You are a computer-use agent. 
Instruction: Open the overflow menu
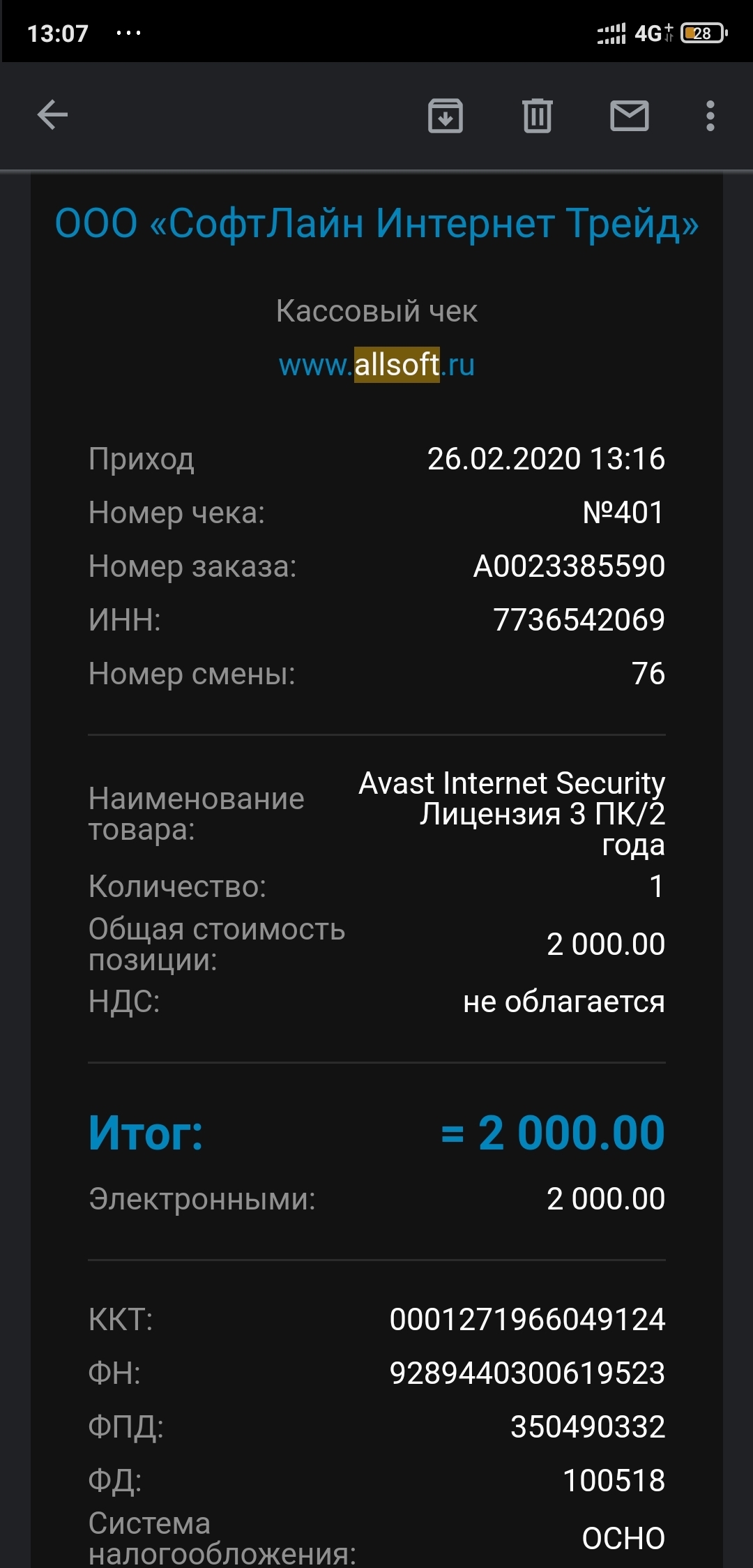tap(710, 116)
